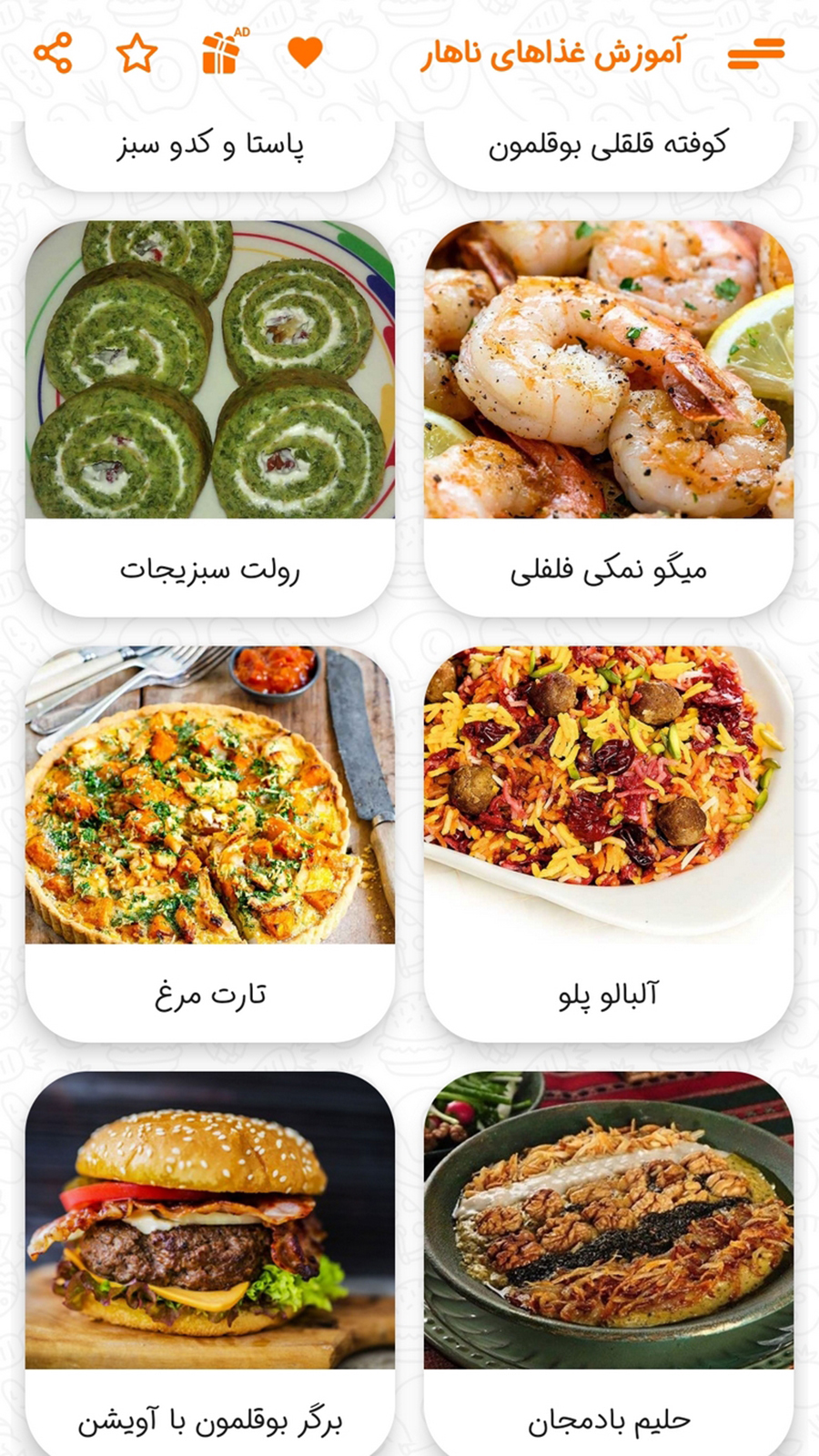This screenshot has height=1456, width=819.
Task: Open the menu drawer button
Action: pyautogui.click(x=755, y=54)
